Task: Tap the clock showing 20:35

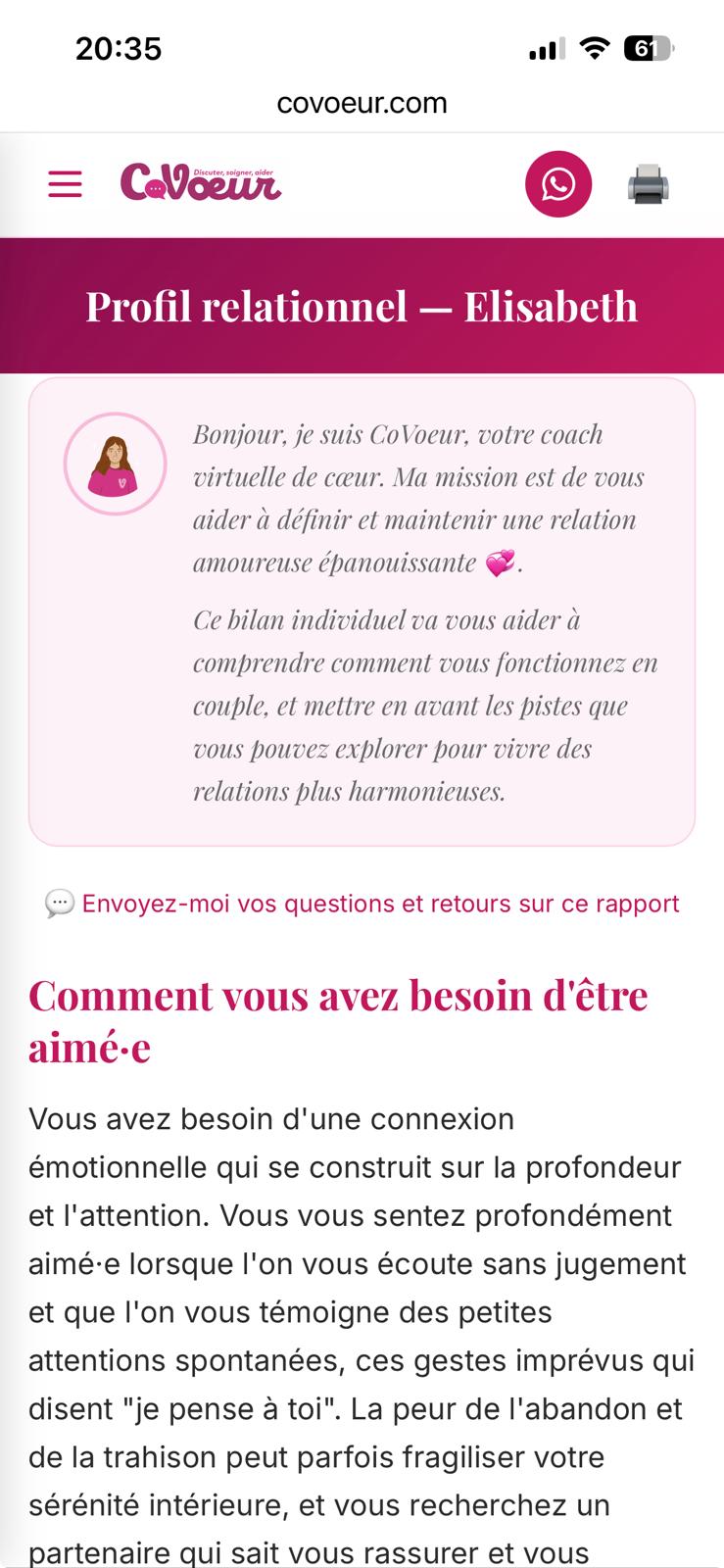Action: [x=117, y=48]
